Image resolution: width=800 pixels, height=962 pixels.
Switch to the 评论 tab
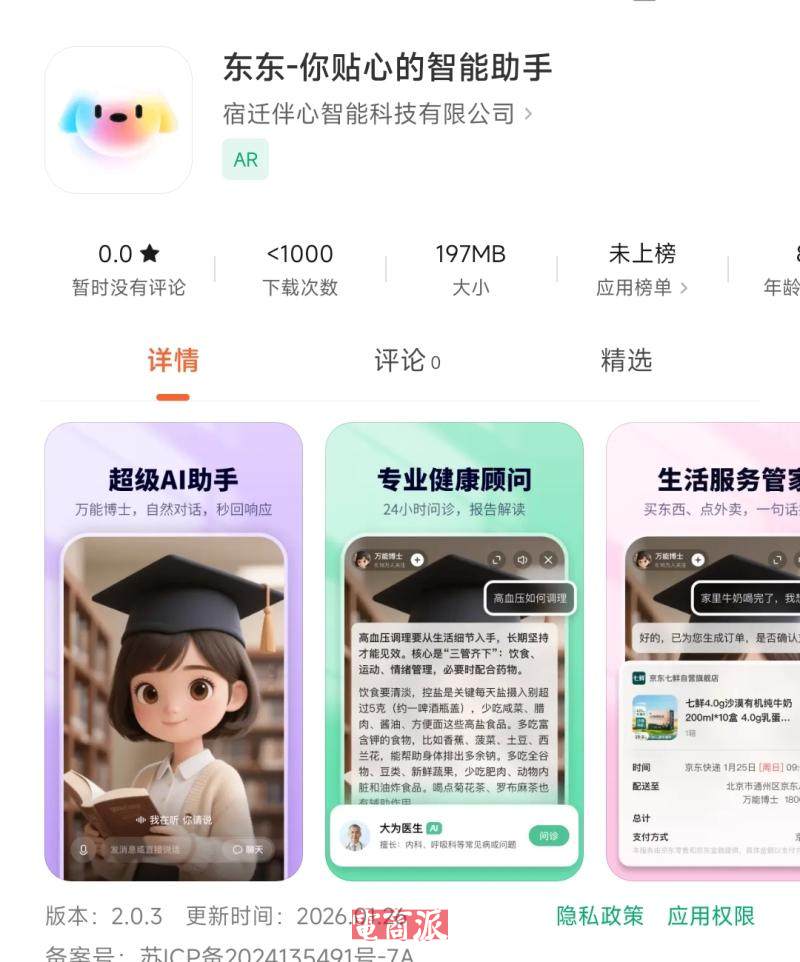click(406, 360)
